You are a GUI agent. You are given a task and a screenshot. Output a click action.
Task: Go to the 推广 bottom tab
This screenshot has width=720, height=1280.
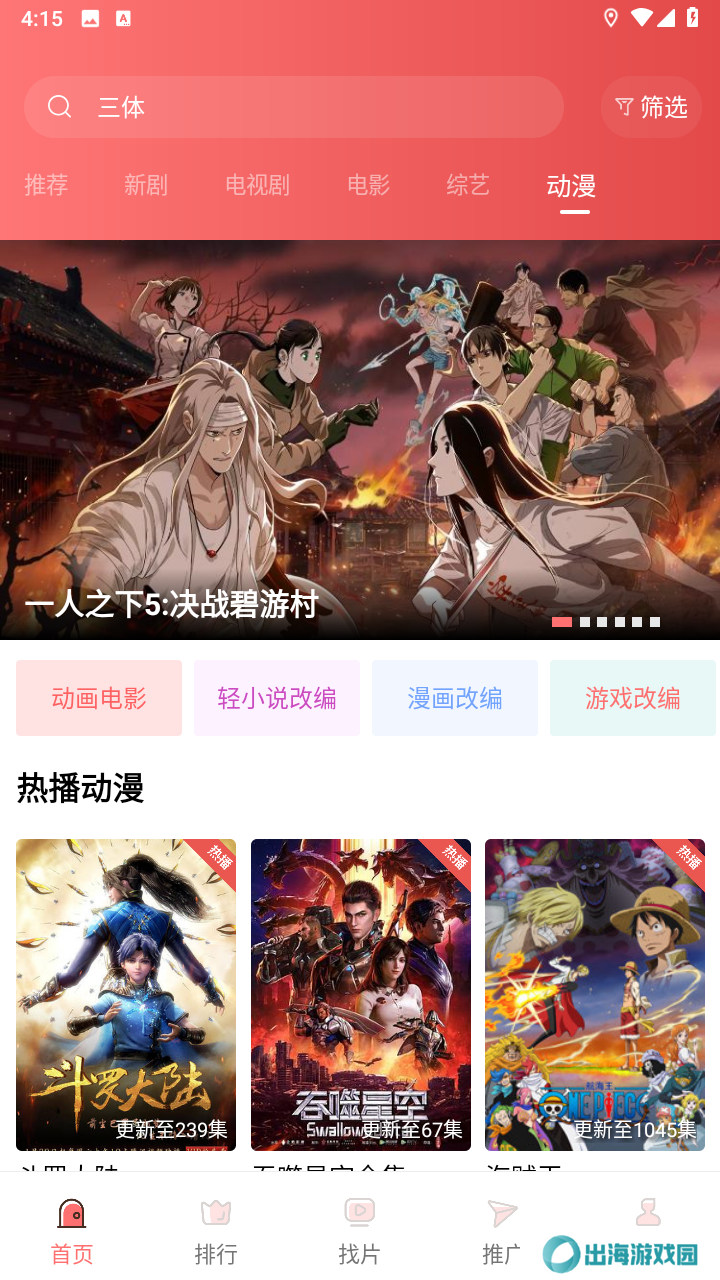502,1231
